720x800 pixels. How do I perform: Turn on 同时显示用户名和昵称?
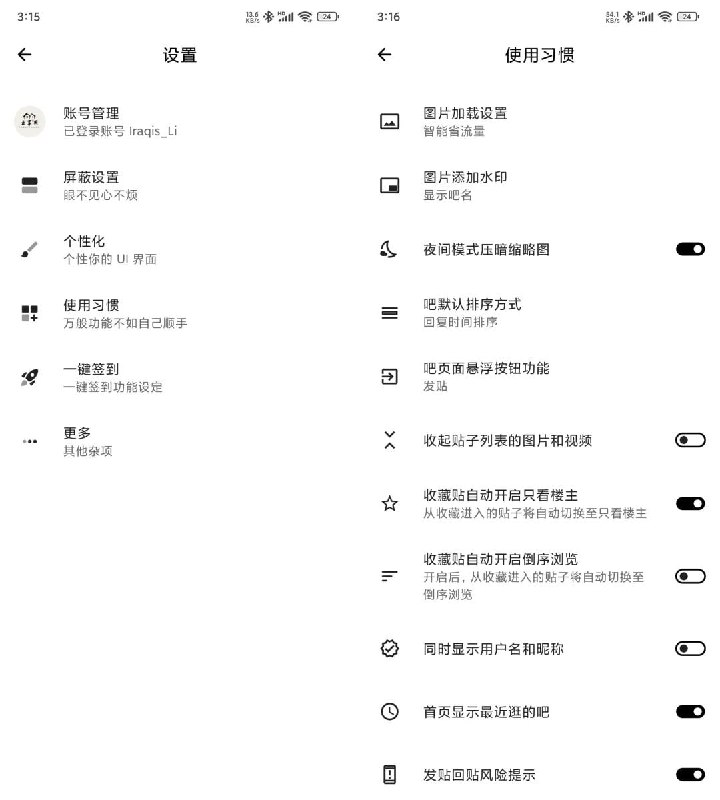pyautogui.click(x=690, y=648)
